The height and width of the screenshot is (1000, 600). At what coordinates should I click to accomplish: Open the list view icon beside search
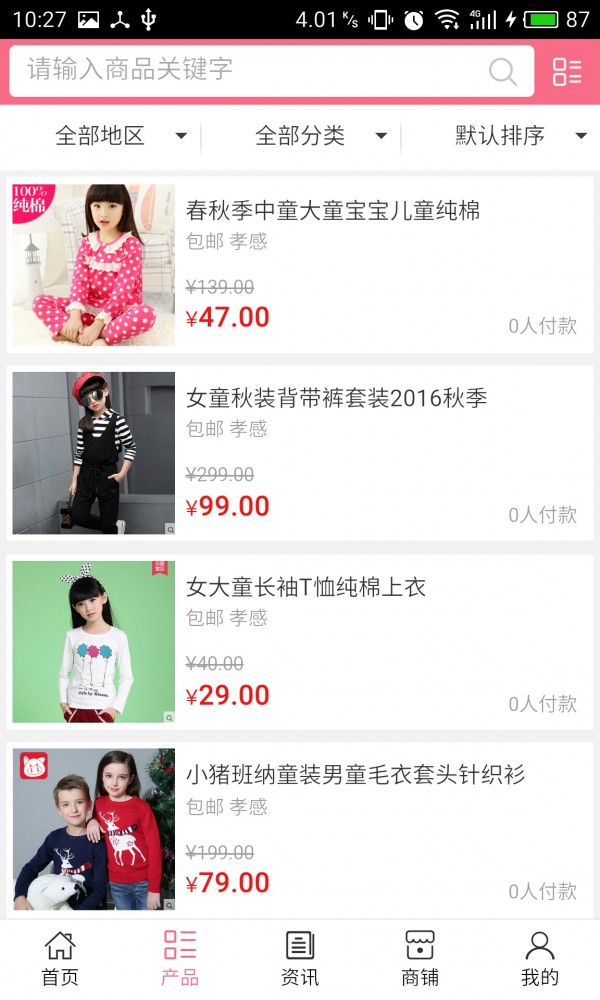(x=567, y=71)
